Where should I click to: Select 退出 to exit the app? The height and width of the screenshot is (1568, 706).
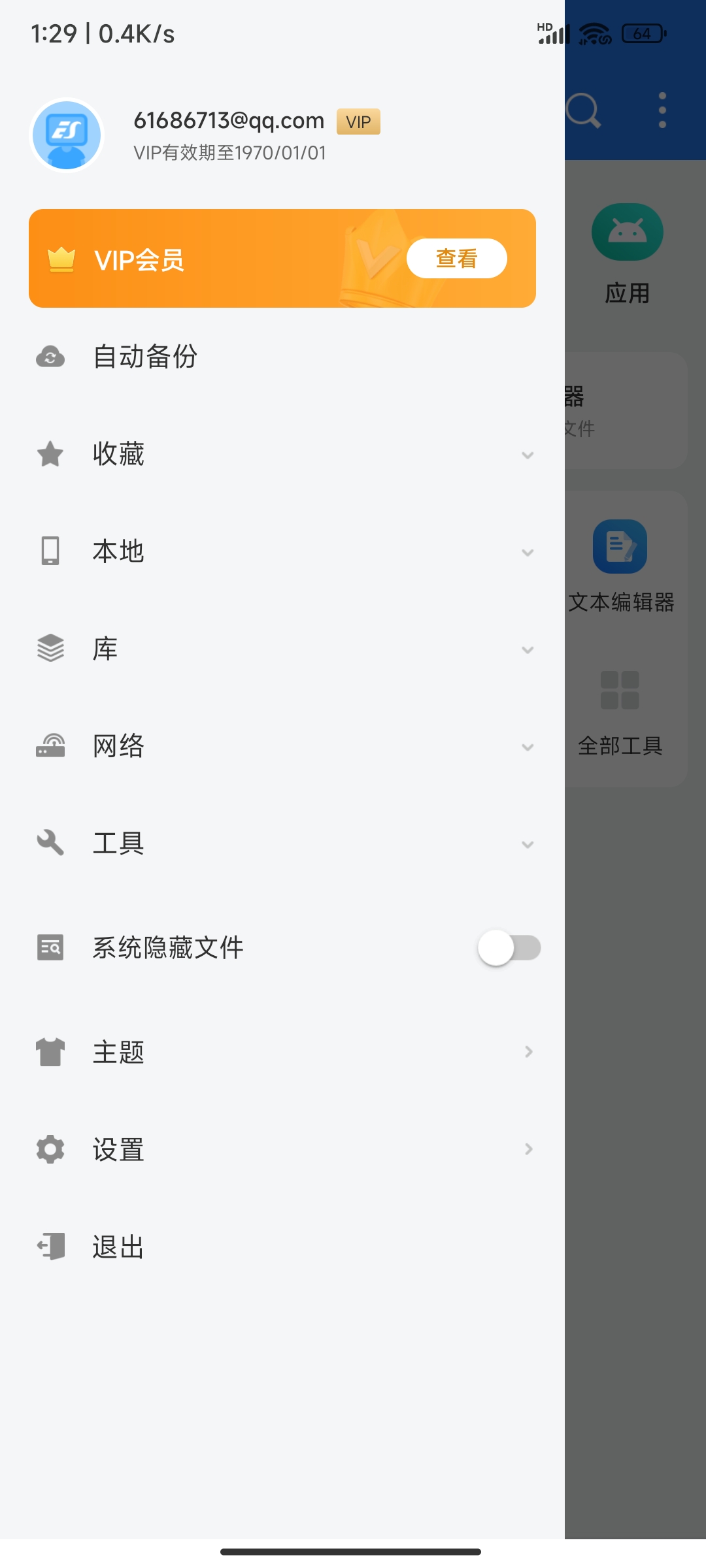(118, 1247)
